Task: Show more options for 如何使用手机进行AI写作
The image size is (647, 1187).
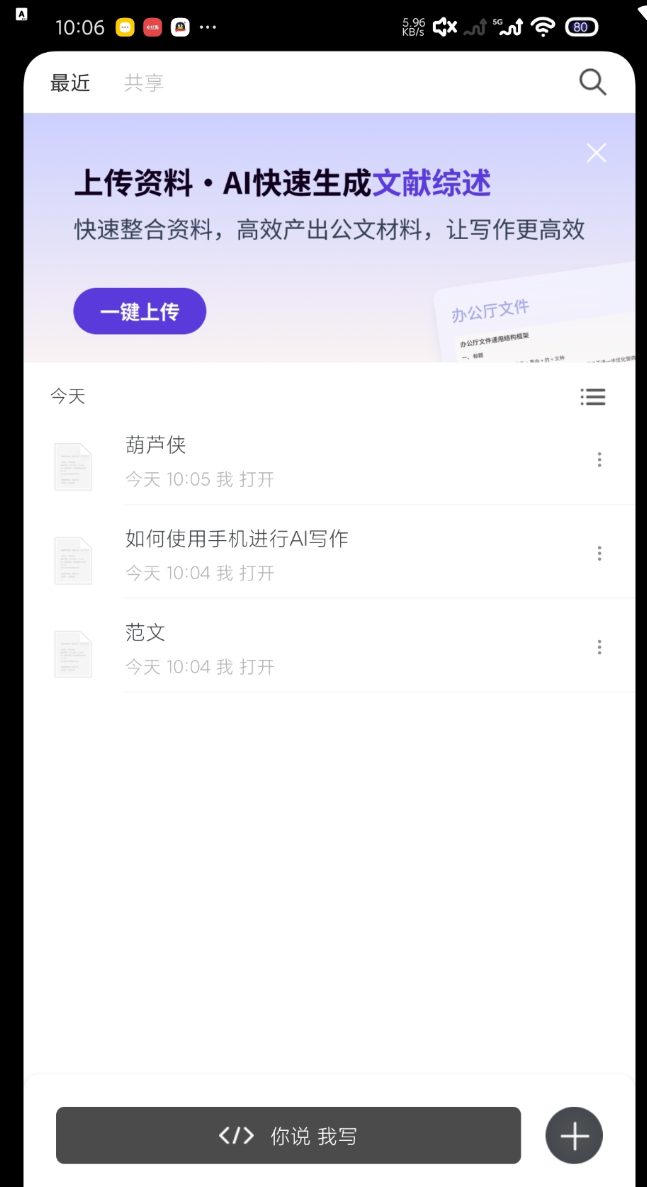Action: pyautogui.click(x=599, y=554)
